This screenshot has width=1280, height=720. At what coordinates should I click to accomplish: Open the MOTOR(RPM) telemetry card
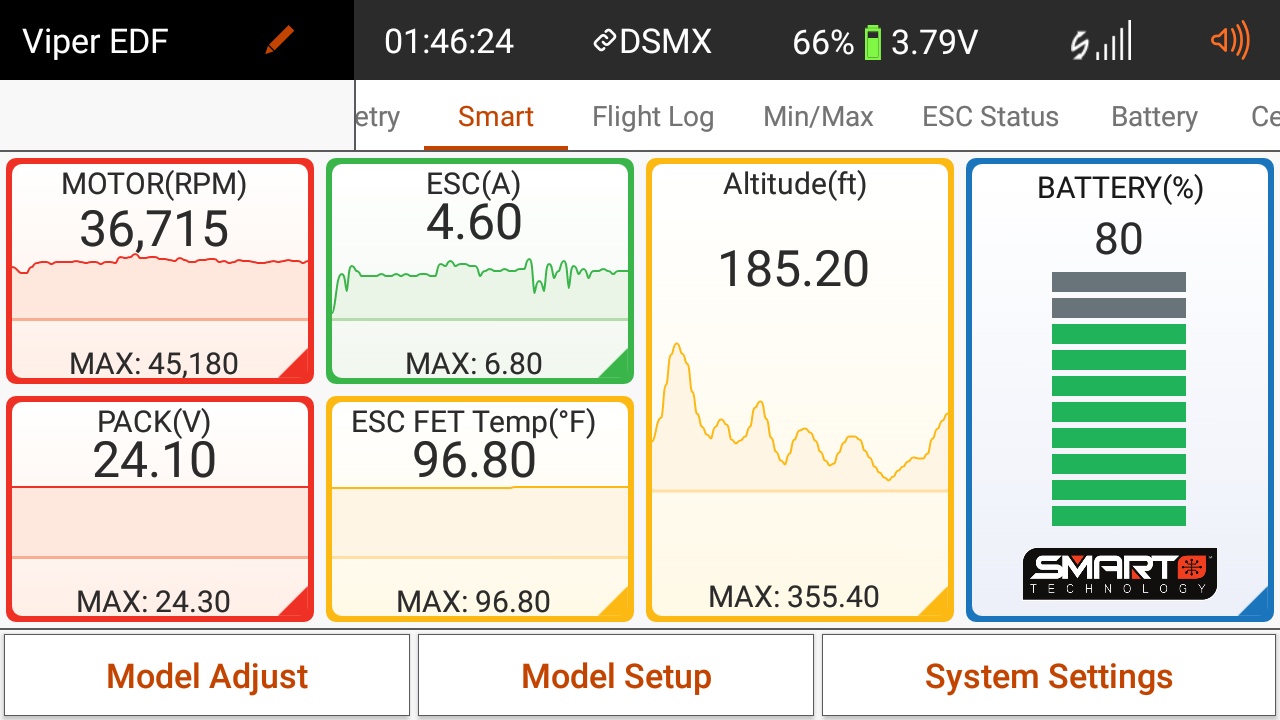click(x=160, y=271)
